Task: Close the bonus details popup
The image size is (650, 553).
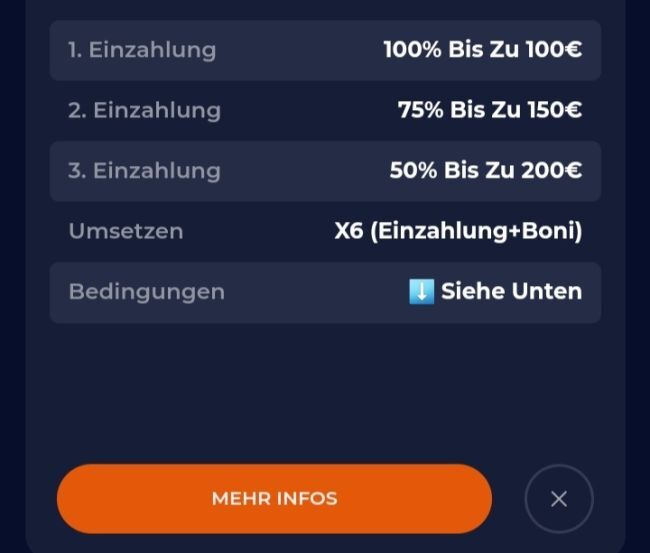Action: point(558,498)
